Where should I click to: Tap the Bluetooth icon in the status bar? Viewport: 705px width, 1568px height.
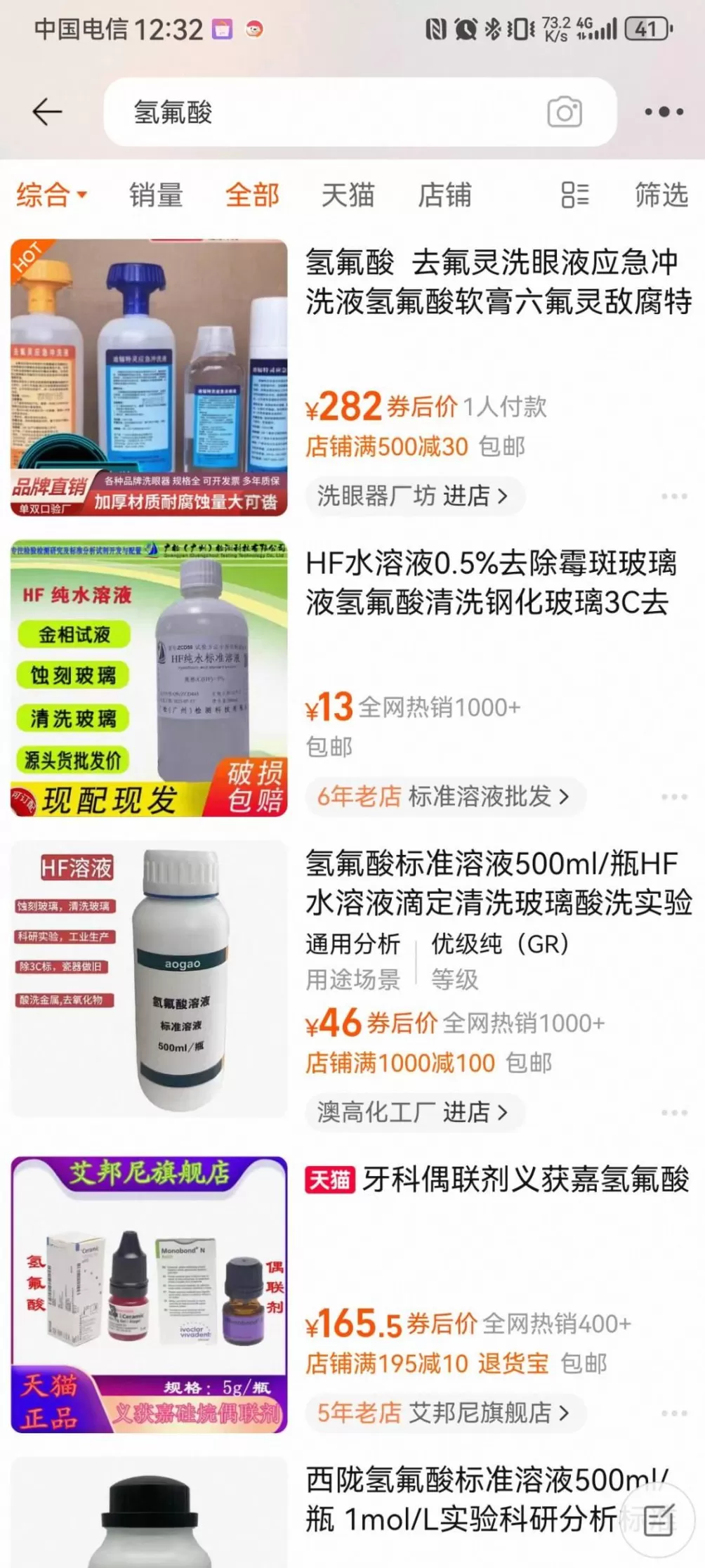click(493, 30)
